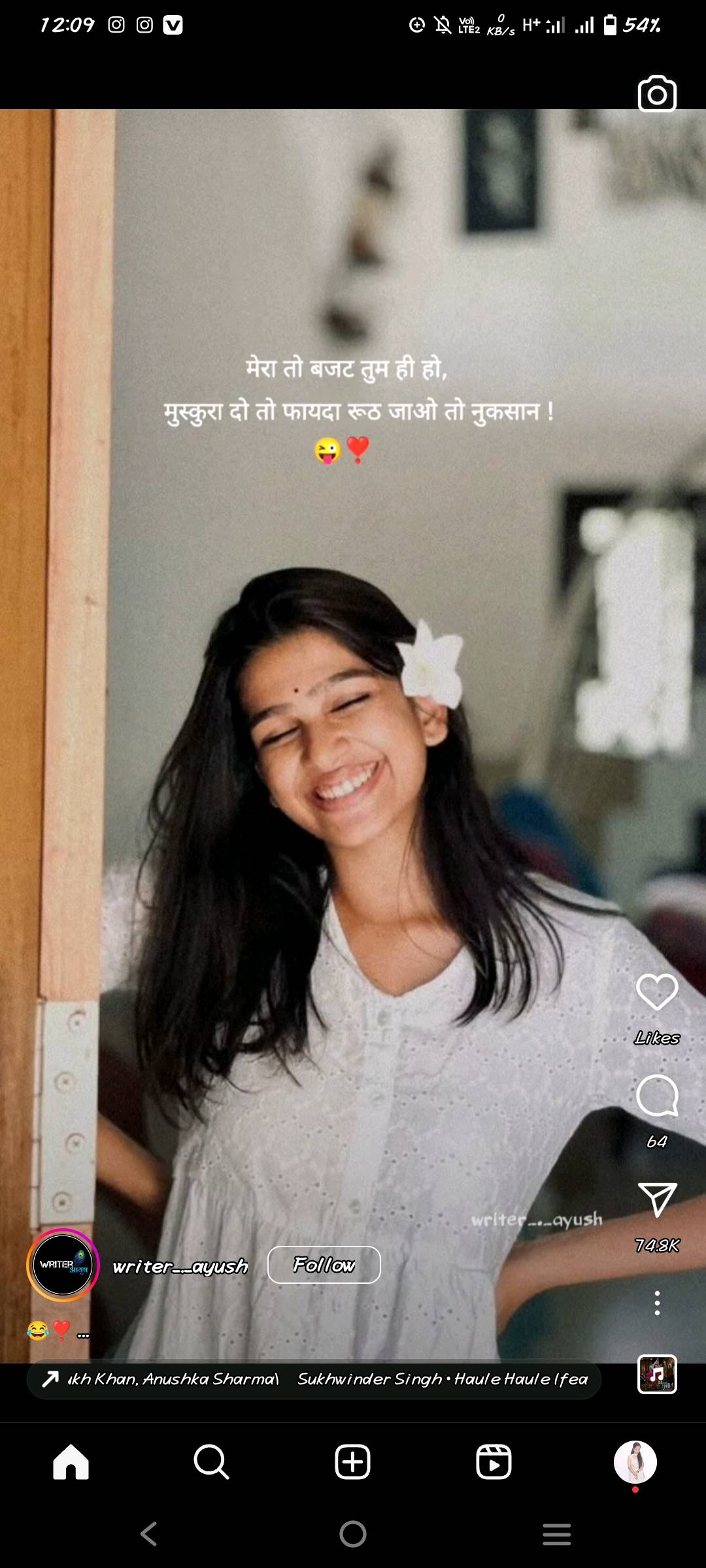
Task: Open the three-dot more options menu
Action: [x=657, y=1303]
